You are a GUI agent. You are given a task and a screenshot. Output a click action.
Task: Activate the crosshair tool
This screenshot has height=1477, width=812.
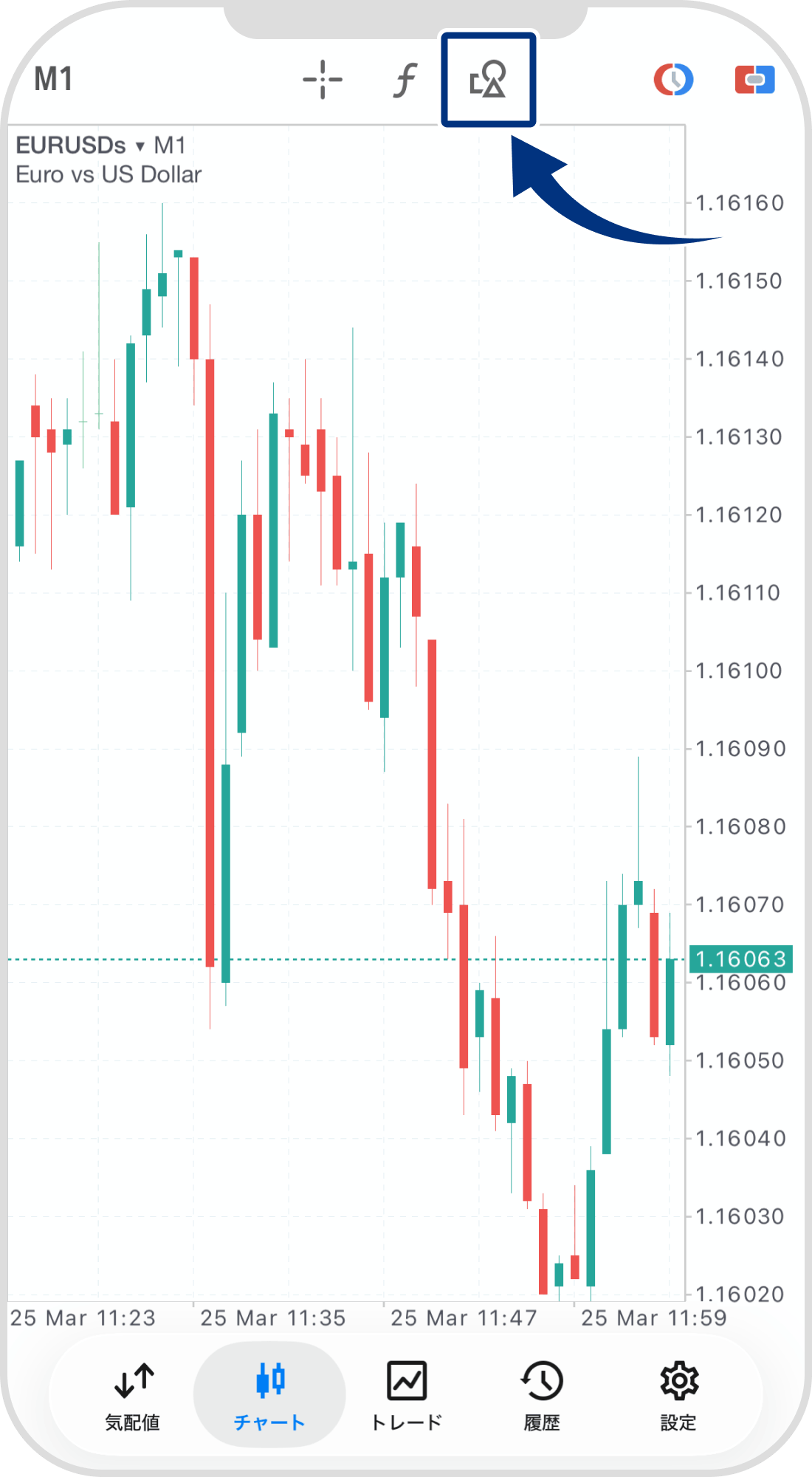pos(323,80)
